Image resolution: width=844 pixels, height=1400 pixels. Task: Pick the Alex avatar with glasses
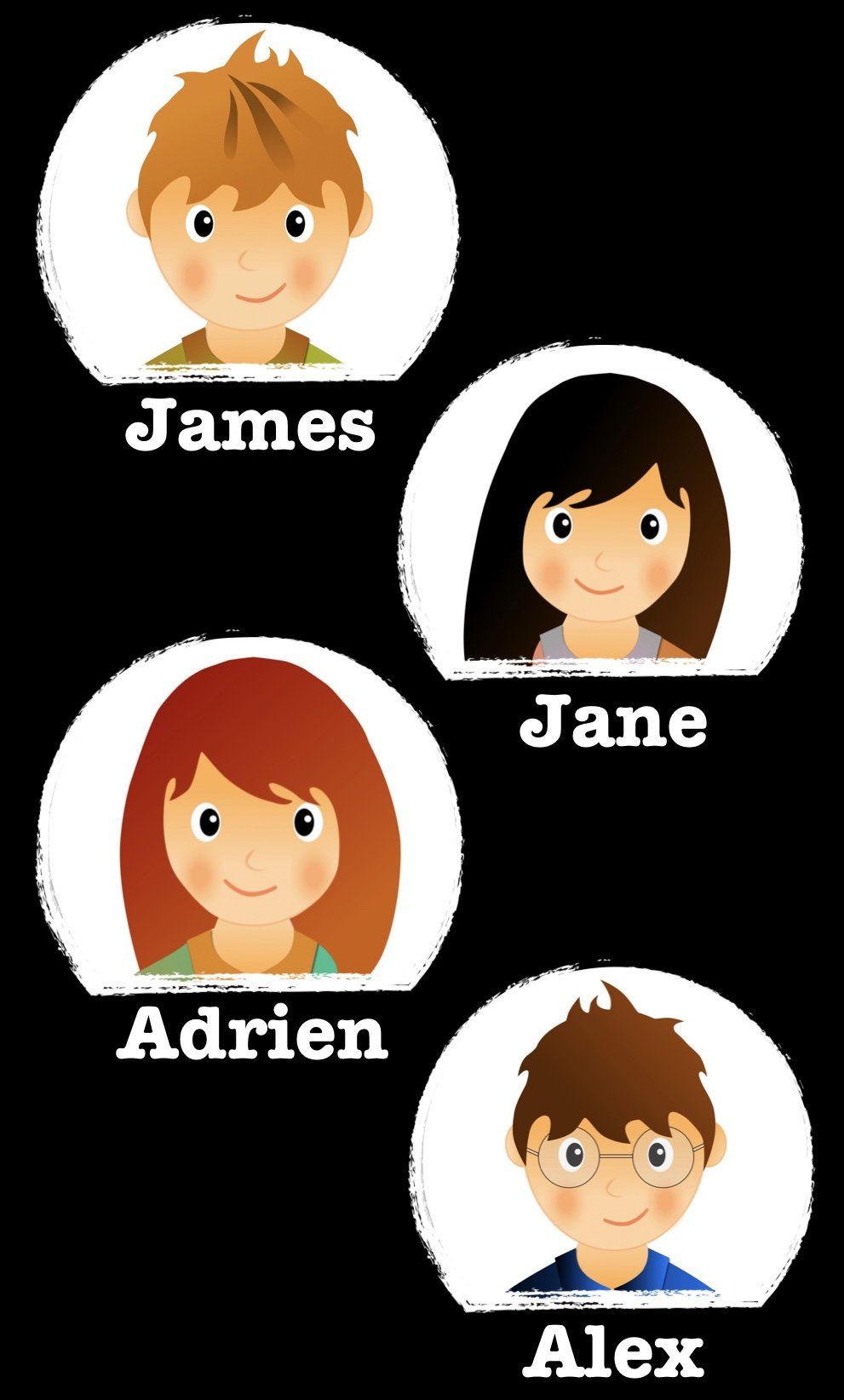pyautogui.click(x=613, y=1141)
